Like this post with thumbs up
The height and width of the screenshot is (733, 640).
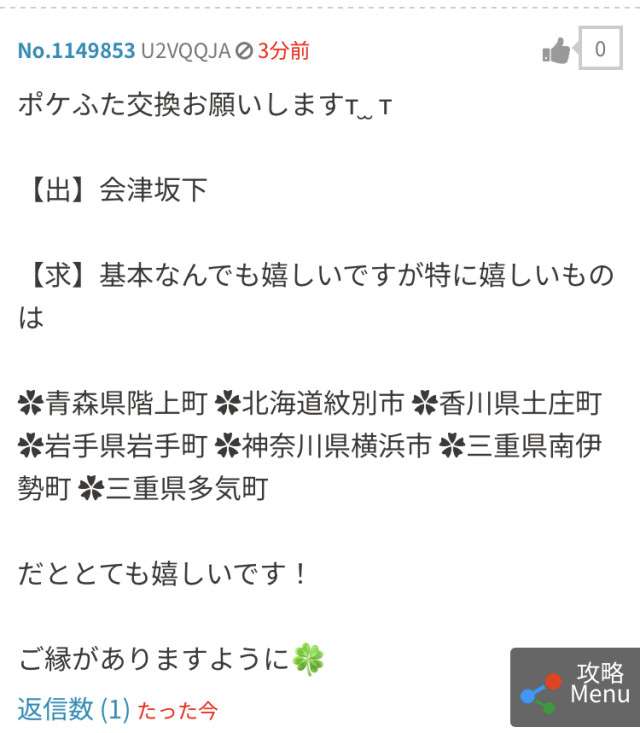[x=556, y=50]
